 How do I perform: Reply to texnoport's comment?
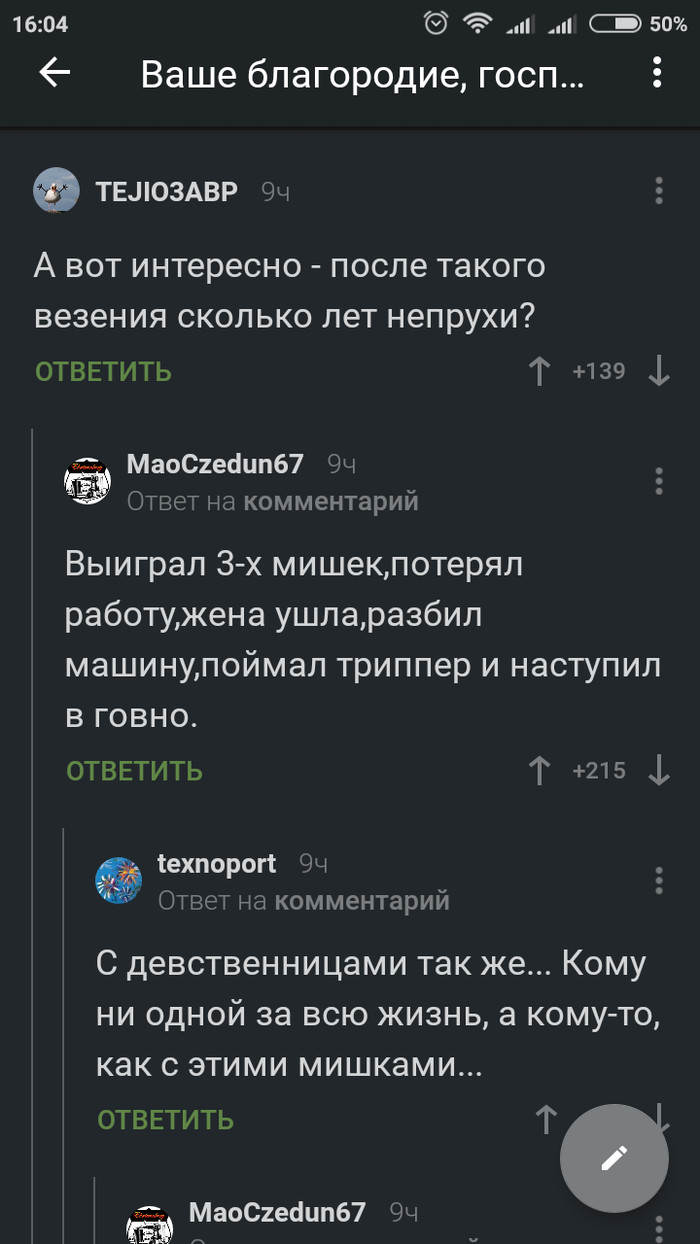click(x=165, y=1120)
